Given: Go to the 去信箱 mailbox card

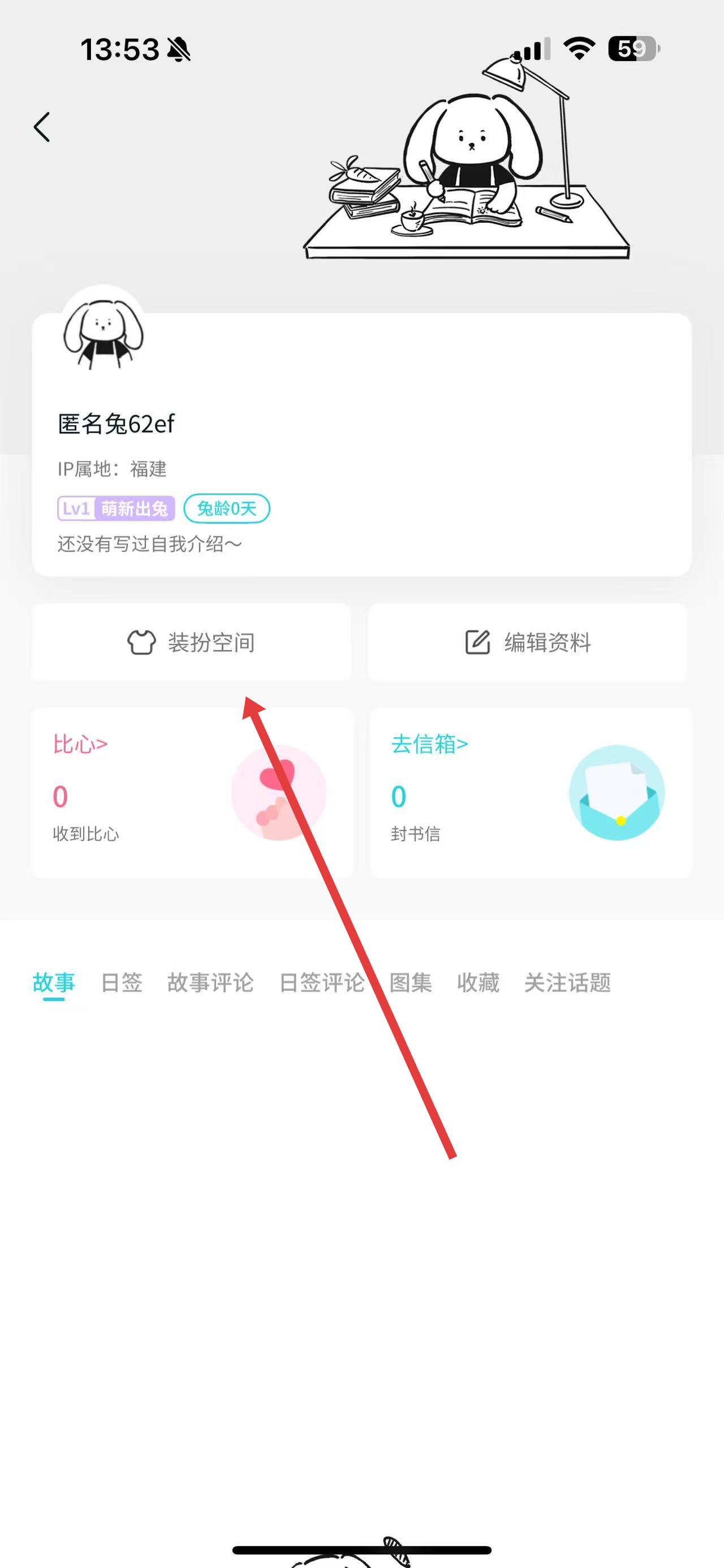Looking at the screenshot, I should click(x=530, y=791).
